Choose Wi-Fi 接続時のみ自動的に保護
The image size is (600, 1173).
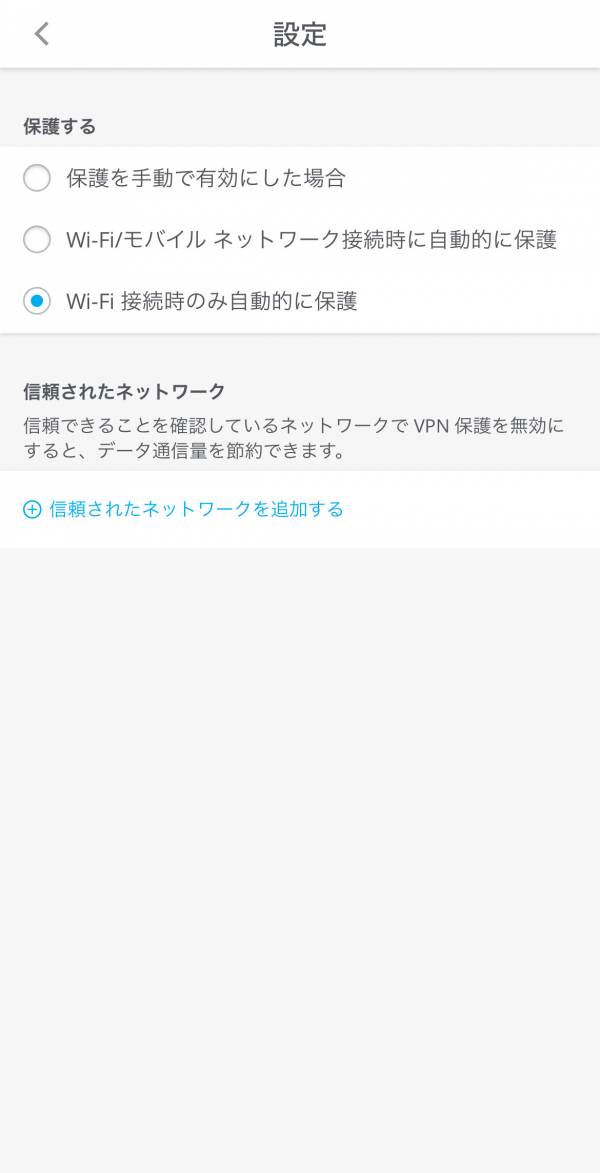click(37, 301)
